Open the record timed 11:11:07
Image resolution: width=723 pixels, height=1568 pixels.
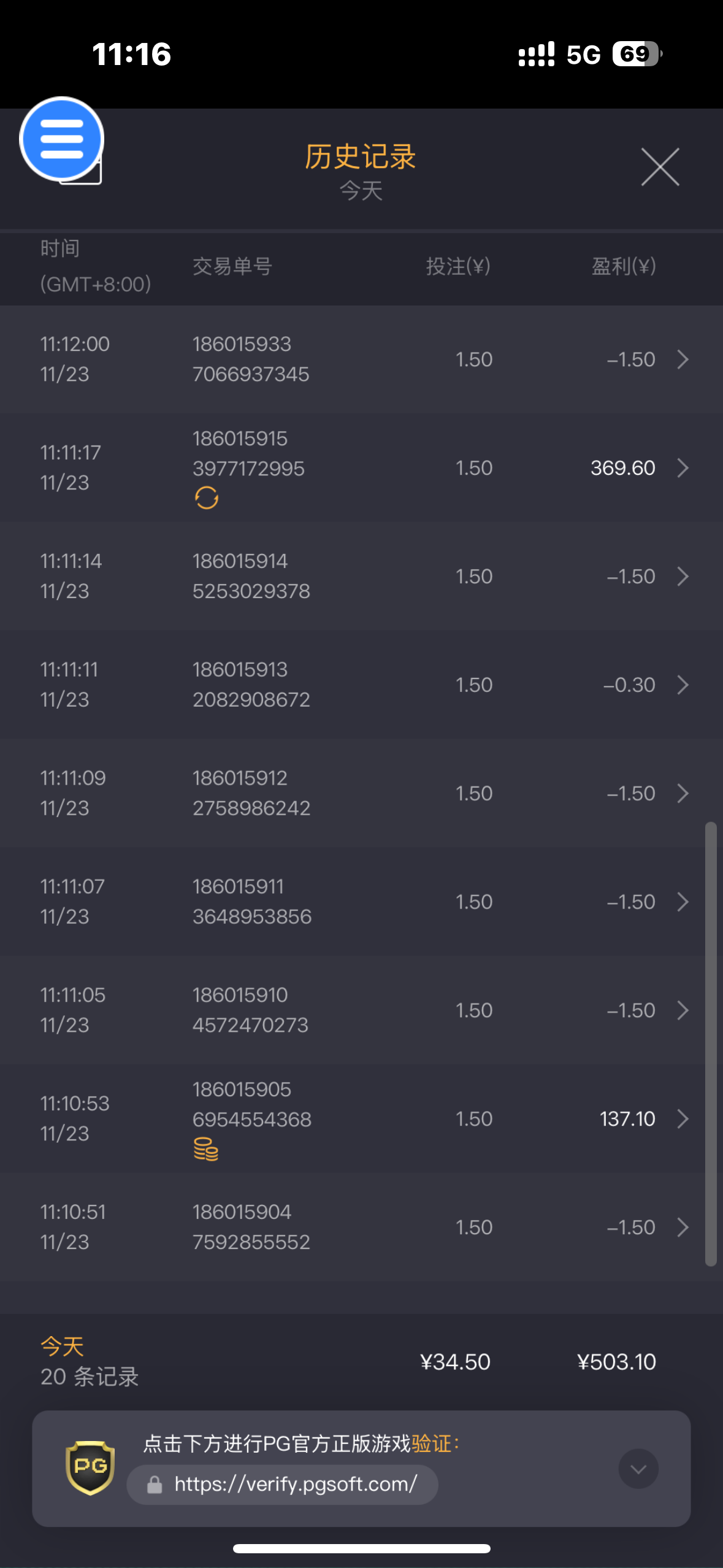(361, 902)
